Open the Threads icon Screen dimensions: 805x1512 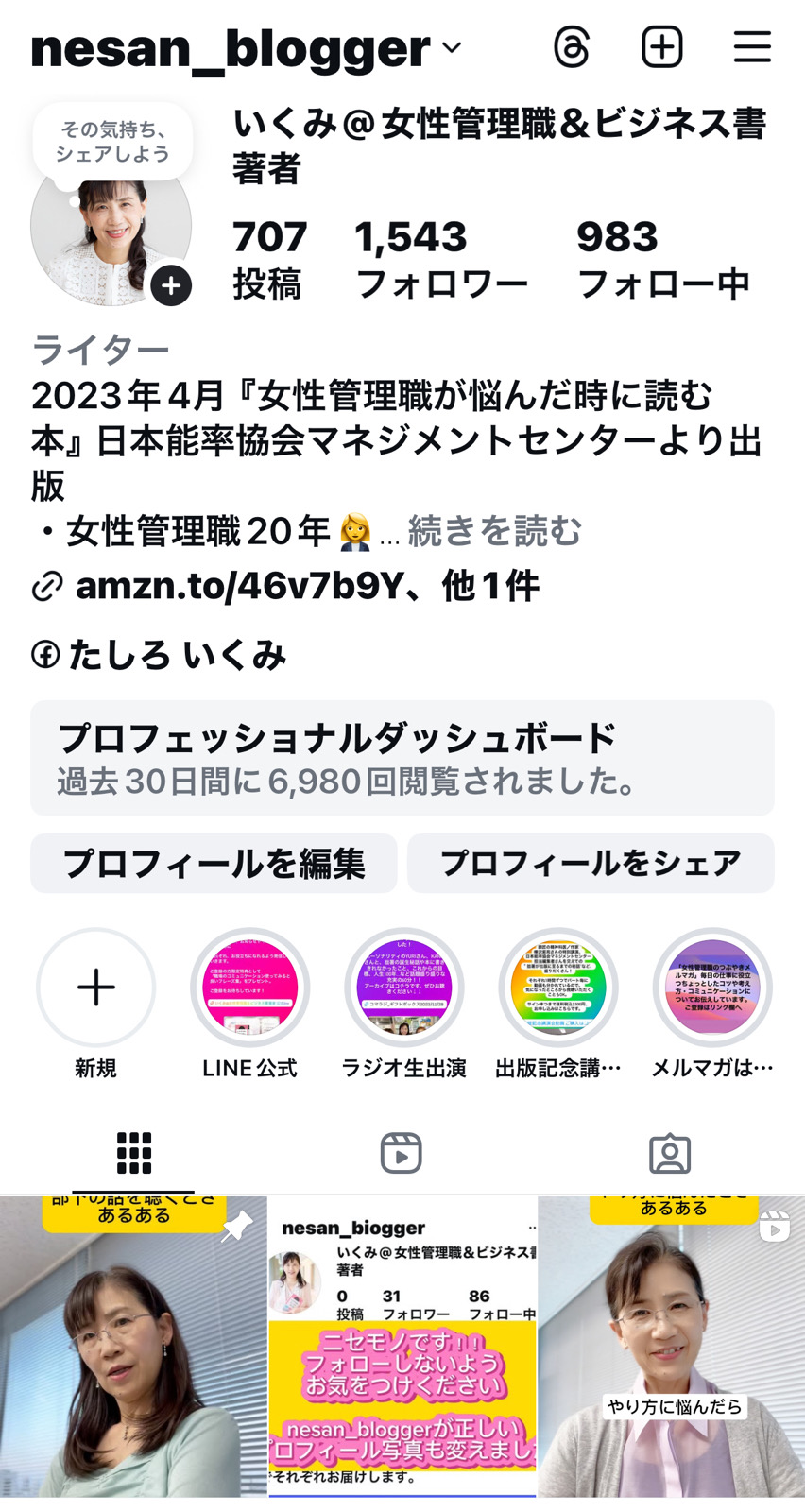click(572, 47)
